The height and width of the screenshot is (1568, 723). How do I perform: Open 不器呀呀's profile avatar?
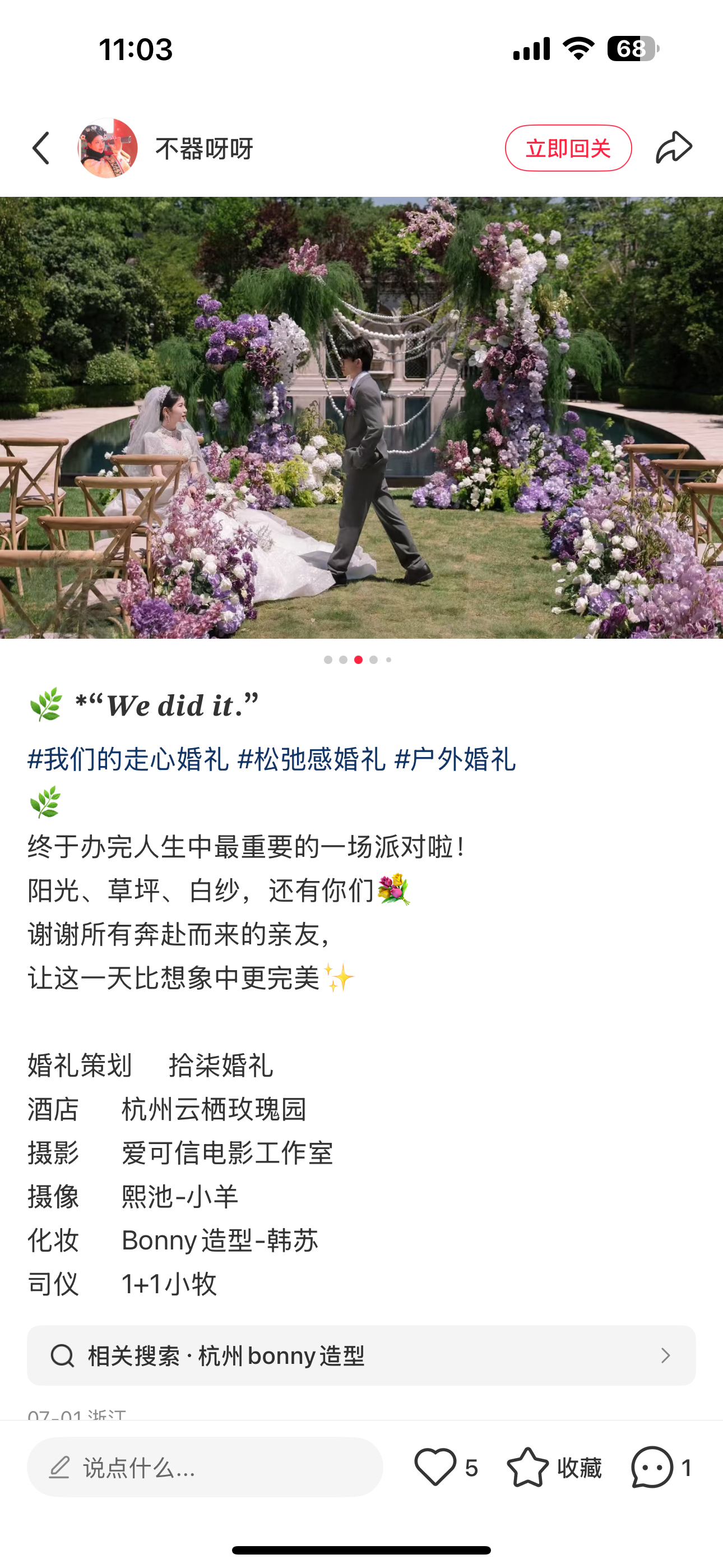tap(107, 148)
